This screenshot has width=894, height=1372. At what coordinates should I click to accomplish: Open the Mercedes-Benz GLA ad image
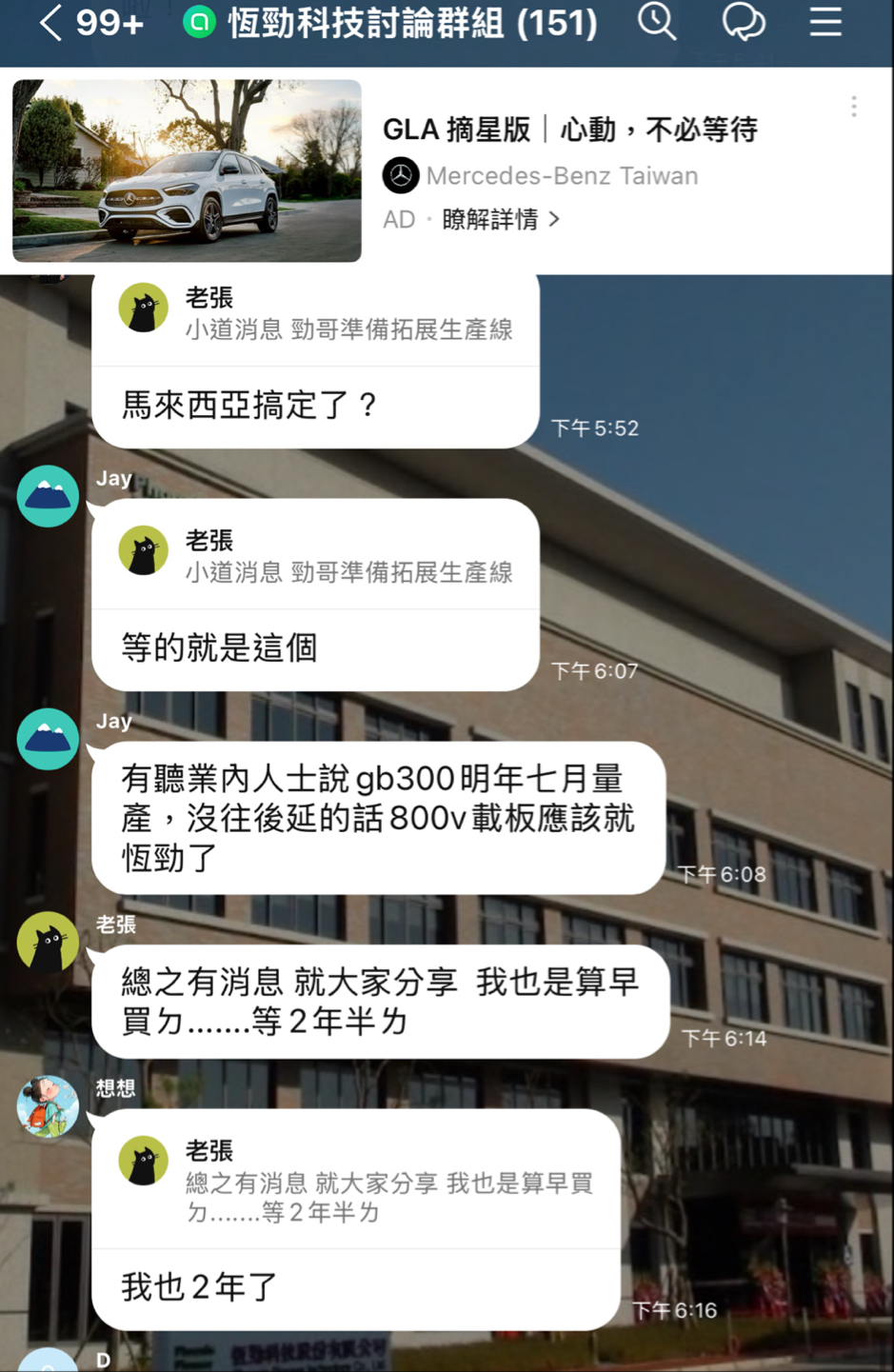[187, 170]
